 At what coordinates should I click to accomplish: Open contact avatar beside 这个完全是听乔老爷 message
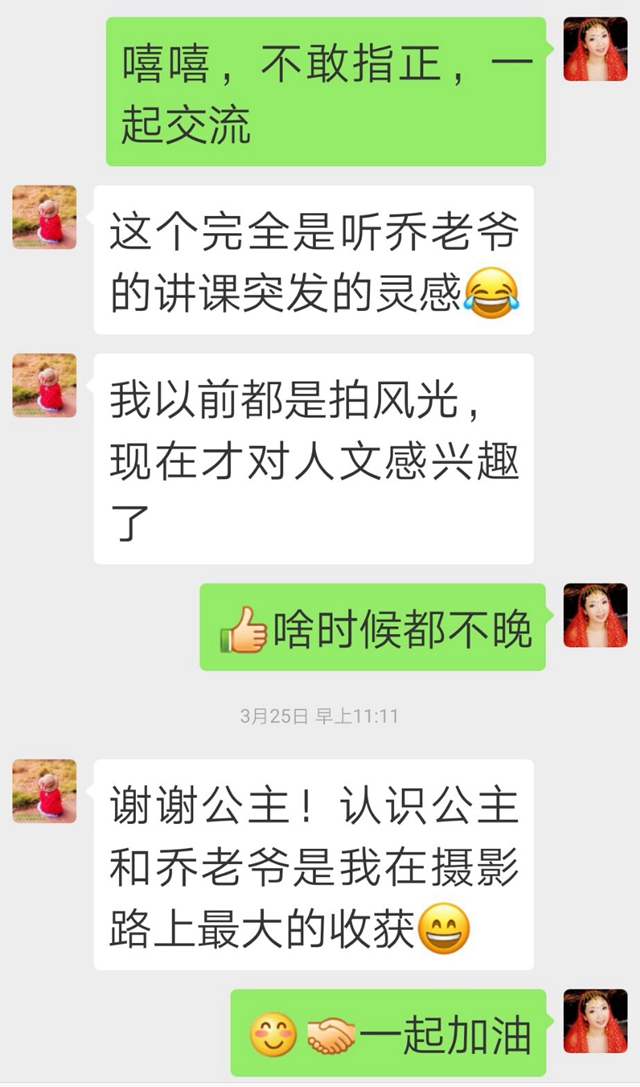pos(44,217)
